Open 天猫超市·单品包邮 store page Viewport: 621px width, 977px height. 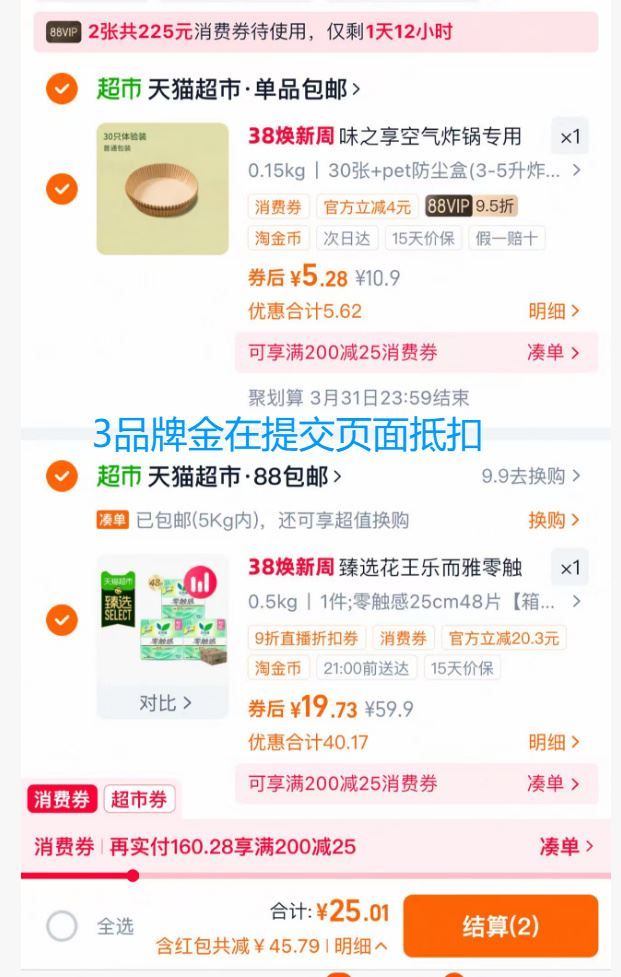pyautogui.click(x=253, y=89)
